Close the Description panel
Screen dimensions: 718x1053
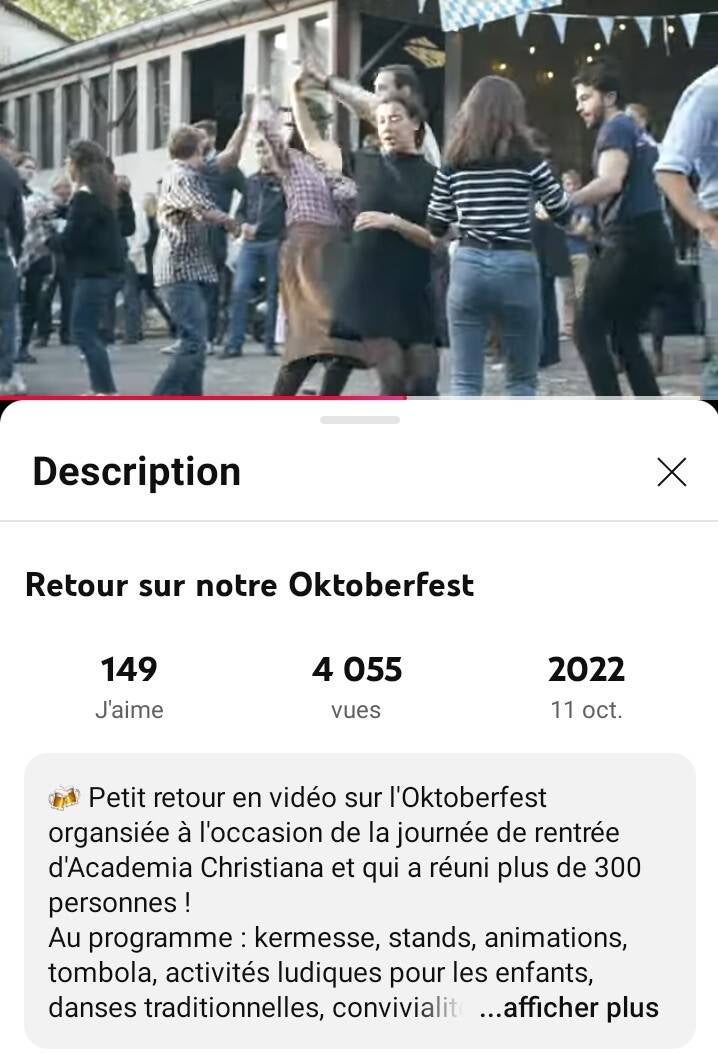tap(672, 472)
